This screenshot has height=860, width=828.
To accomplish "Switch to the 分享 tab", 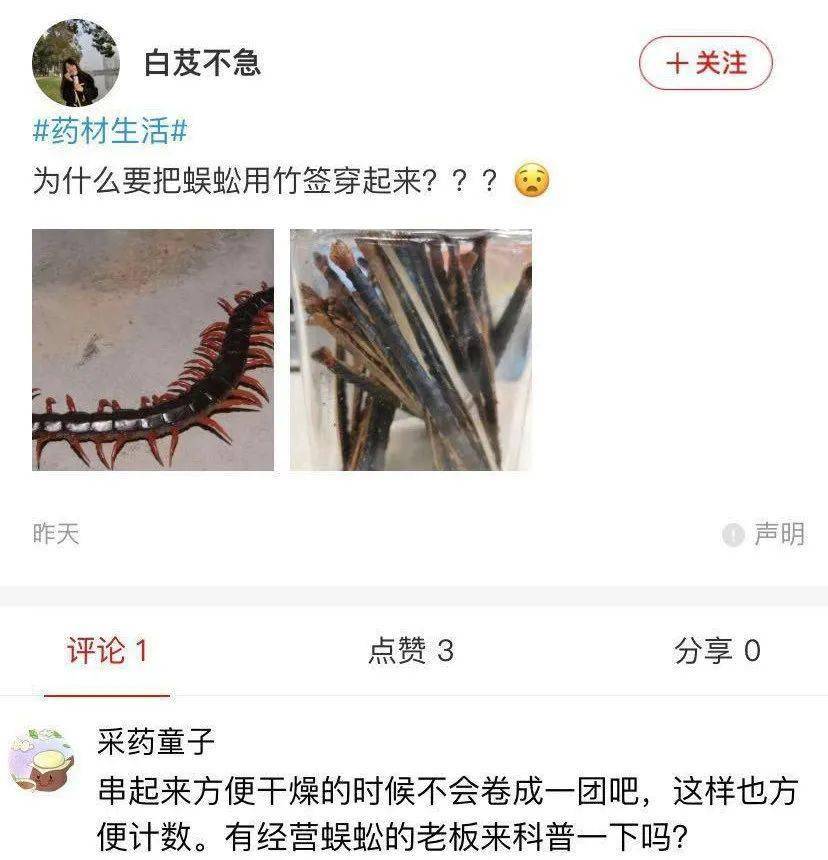I will click(717, 651).
